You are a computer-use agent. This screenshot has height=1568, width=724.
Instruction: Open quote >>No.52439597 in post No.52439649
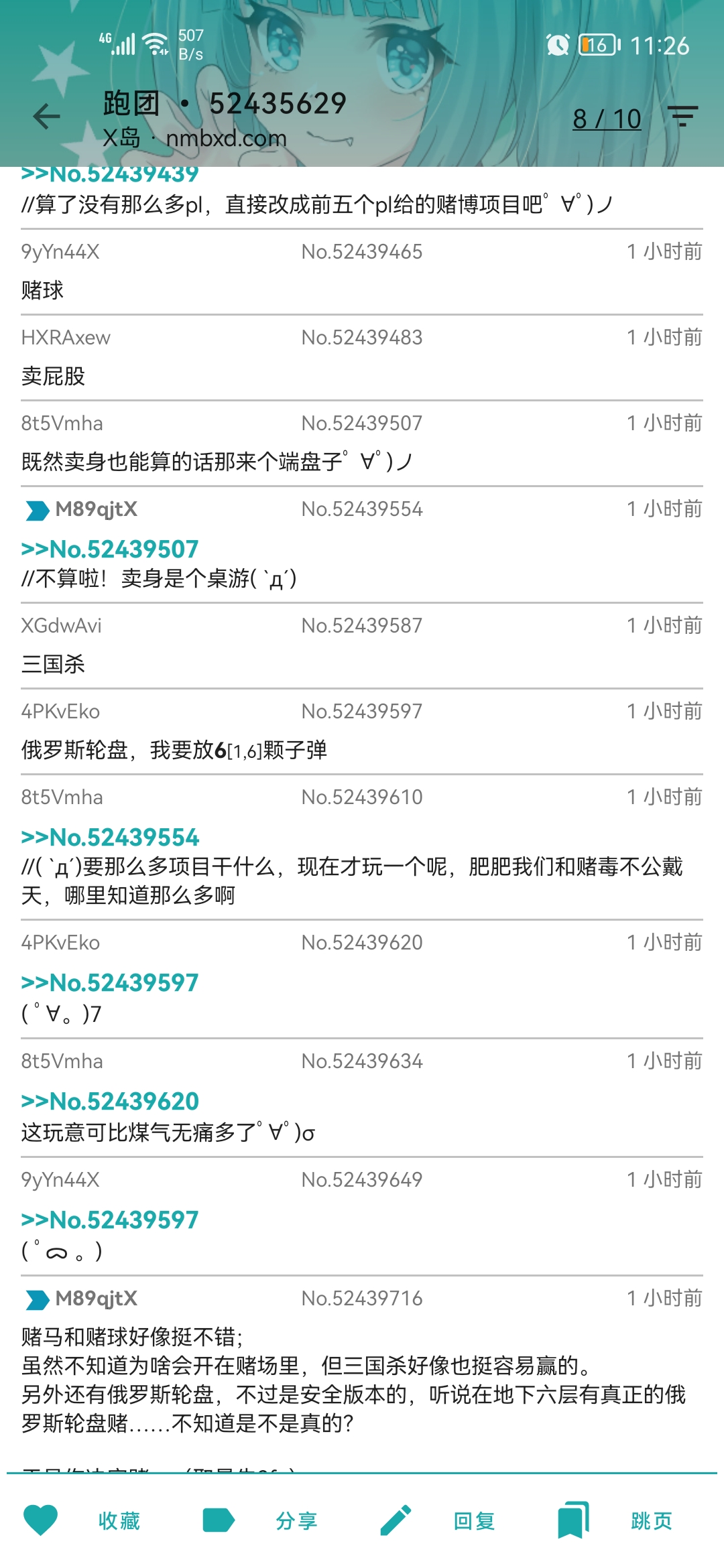(x=110, y=1220)
